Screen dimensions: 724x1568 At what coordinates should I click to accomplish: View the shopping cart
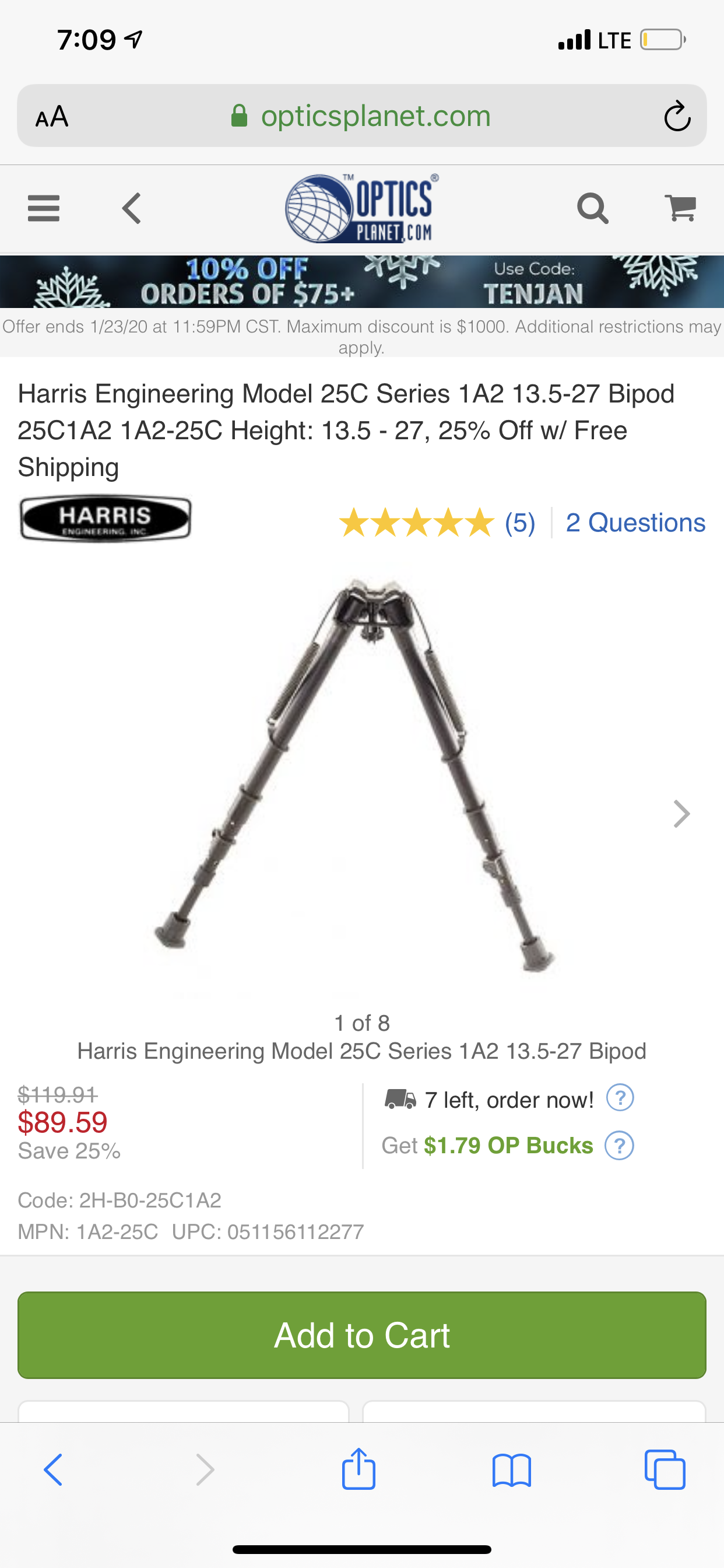[680, 208]
